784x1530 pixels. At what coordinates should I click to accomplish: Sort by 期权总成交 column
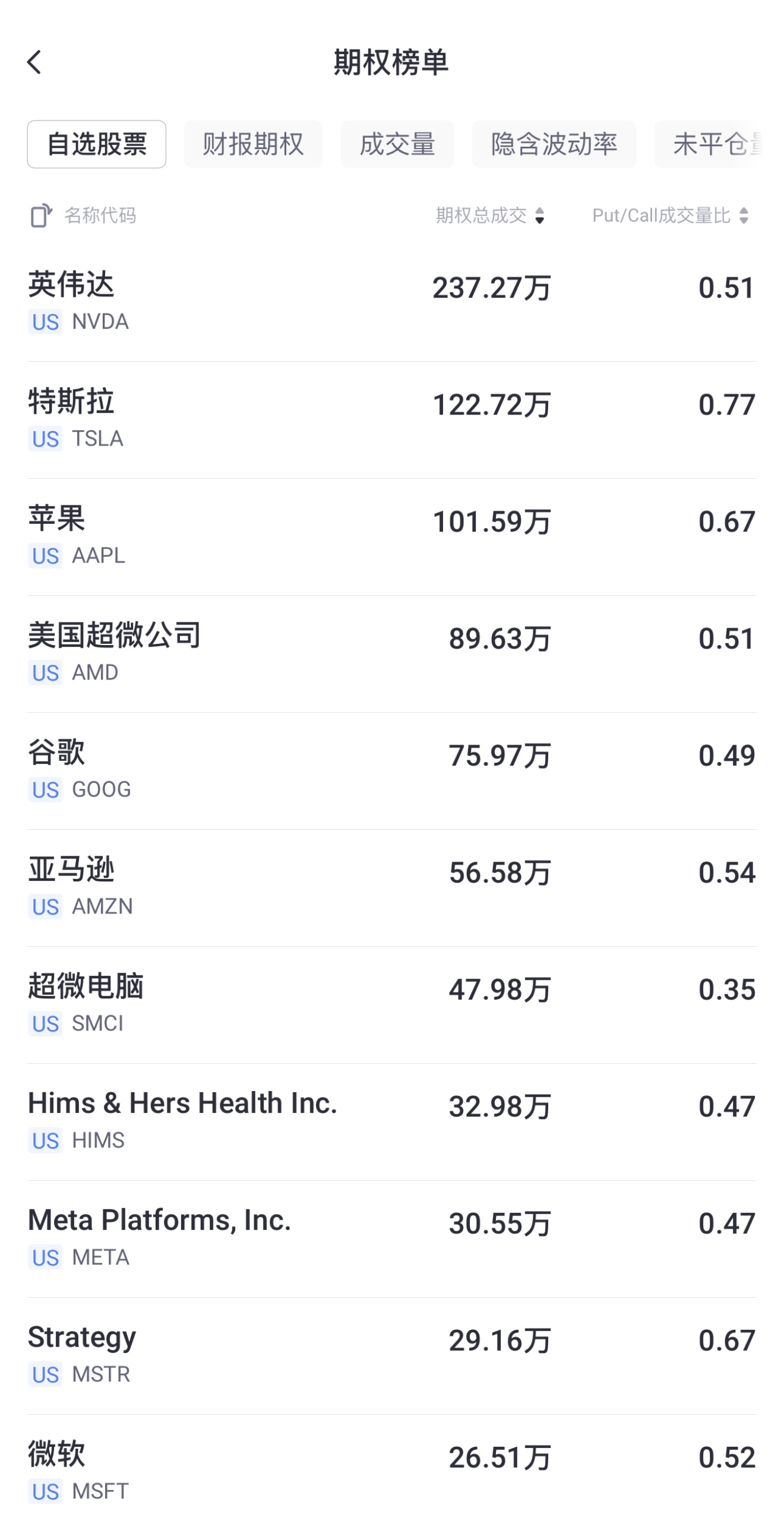coord(490,215)
